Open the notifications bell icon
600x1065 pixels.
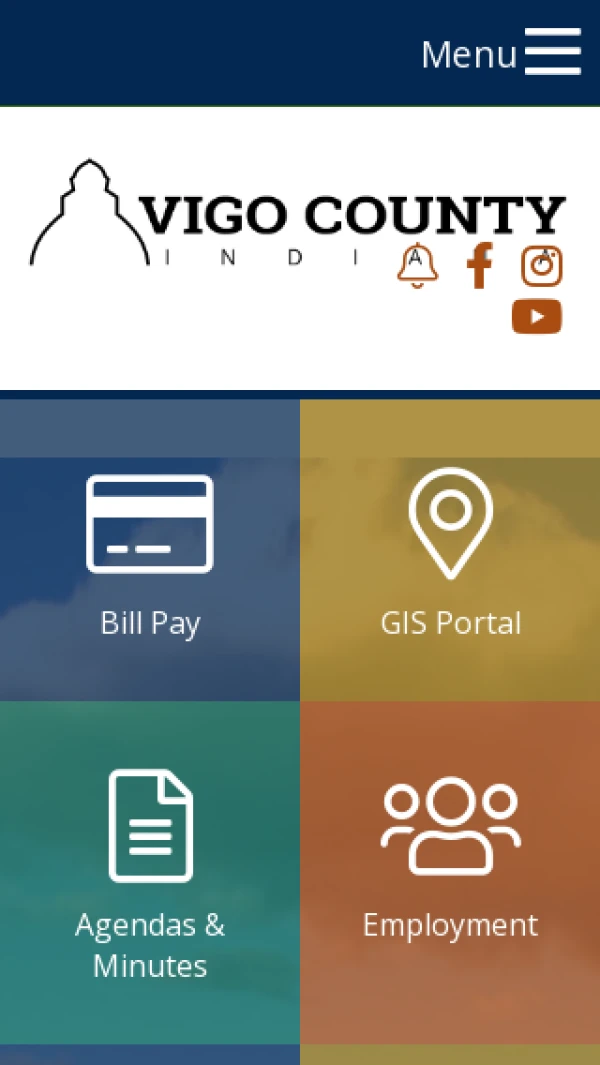pos(417,266)
